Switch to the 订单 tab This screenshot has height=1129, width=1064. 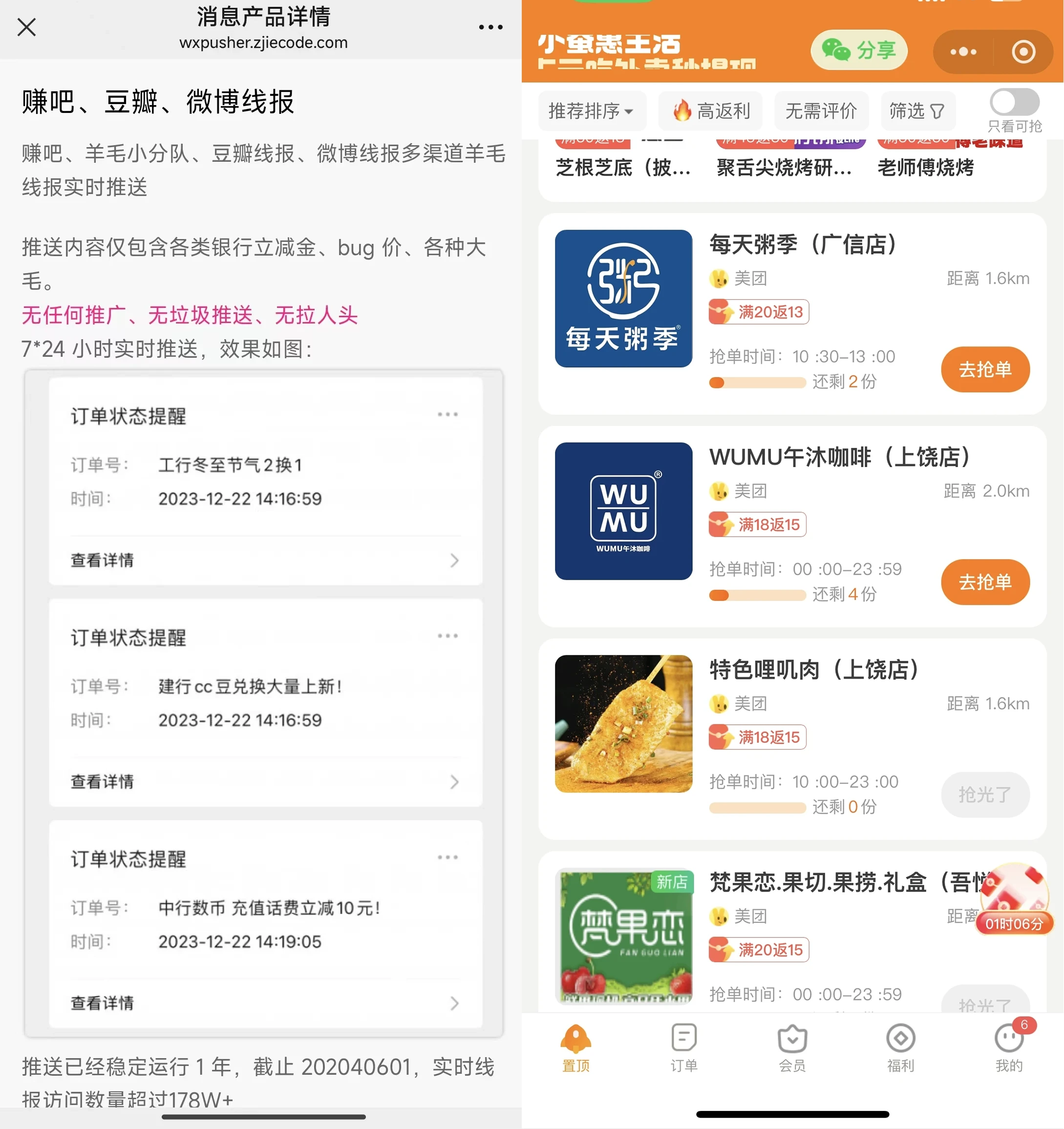point(683,1048)
